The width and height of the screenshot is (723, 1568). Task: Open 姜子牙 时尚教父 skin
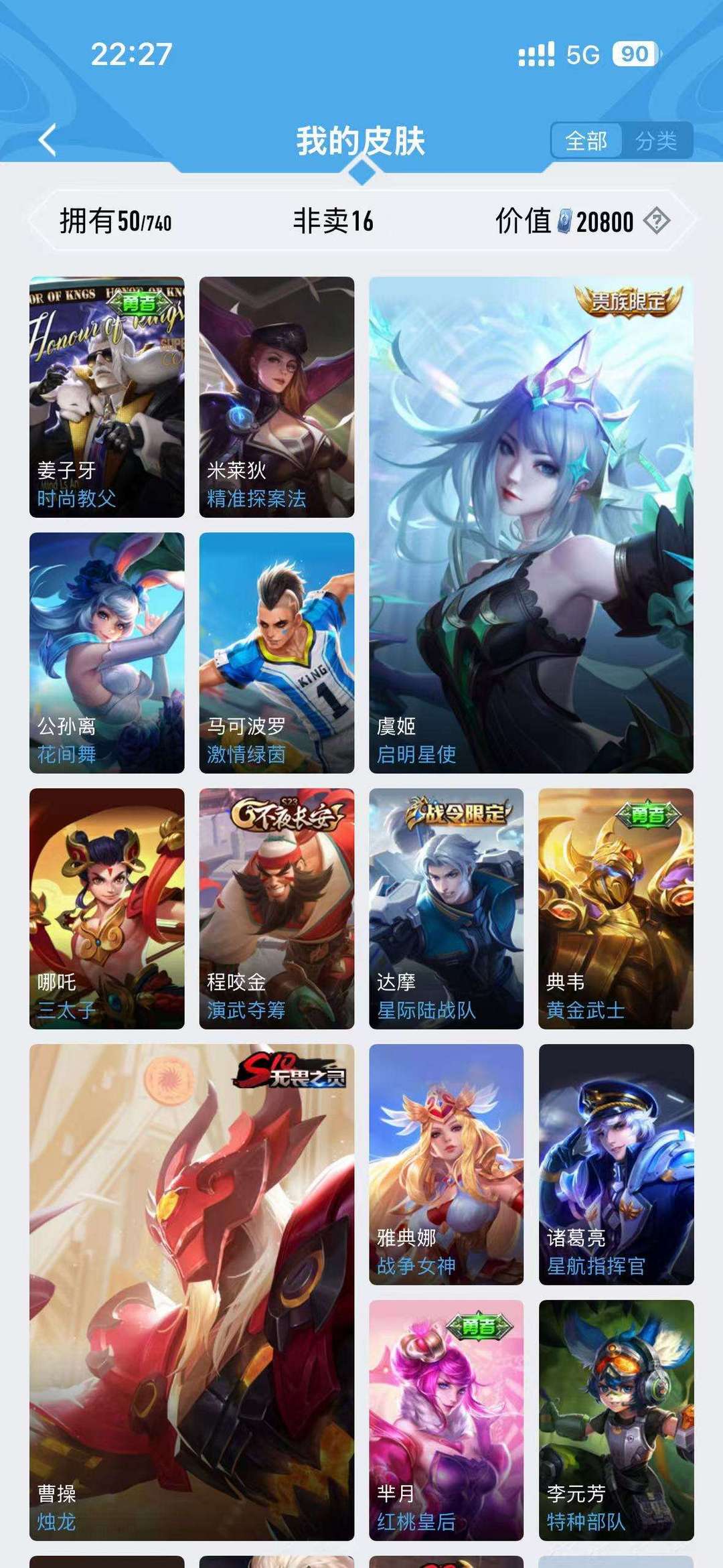[x=106, y=397]
